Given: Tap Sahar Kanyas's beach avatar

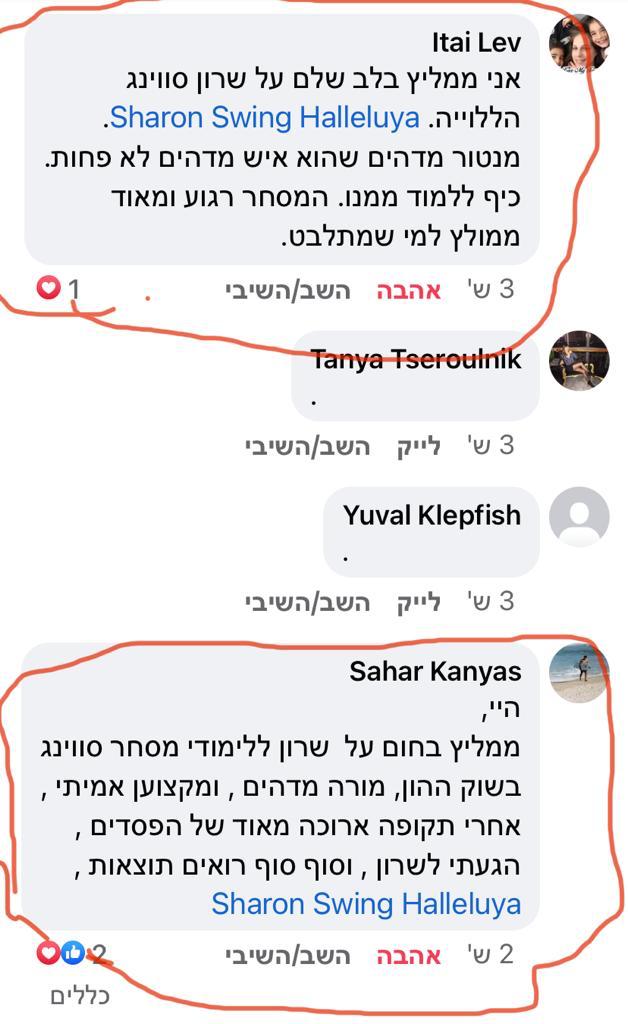Looking at the screenshot, I should 579,672.
